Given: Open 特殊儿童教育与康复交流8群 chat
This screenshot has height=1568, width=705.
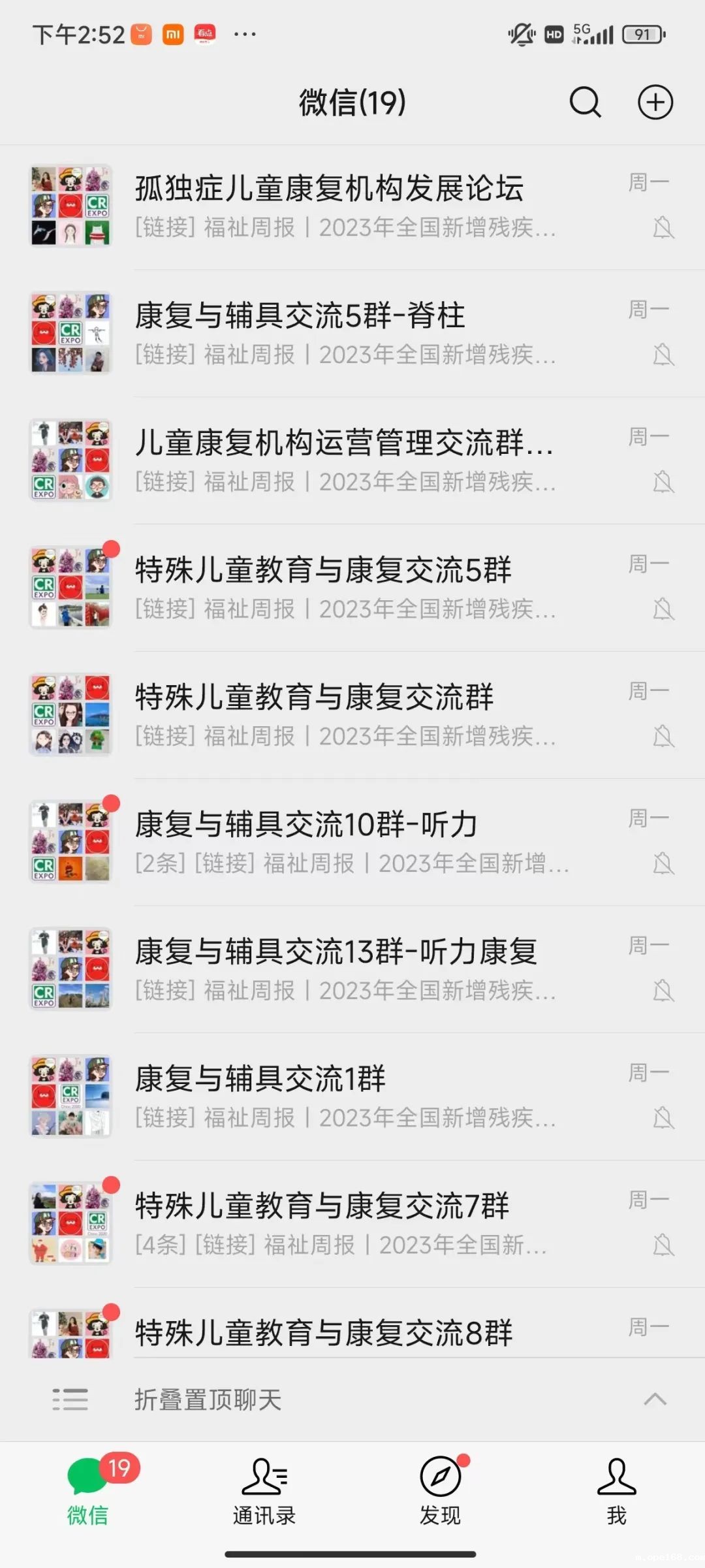Looking at the screenshot, I should point(352,1332).
